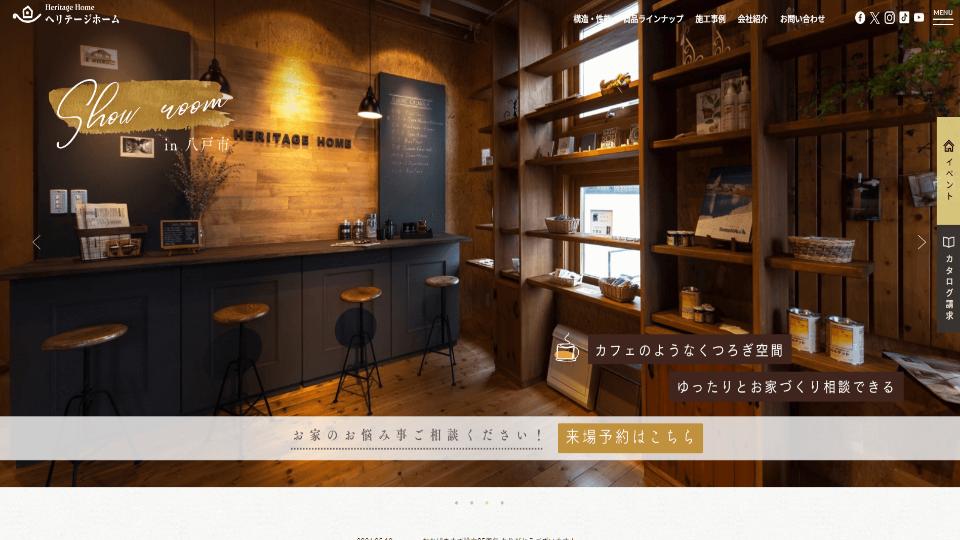The image size is (960, 540).
Task: Tap 来場予約はこちら reservation button
Action: pyautogui.click(x=630, y=438)
